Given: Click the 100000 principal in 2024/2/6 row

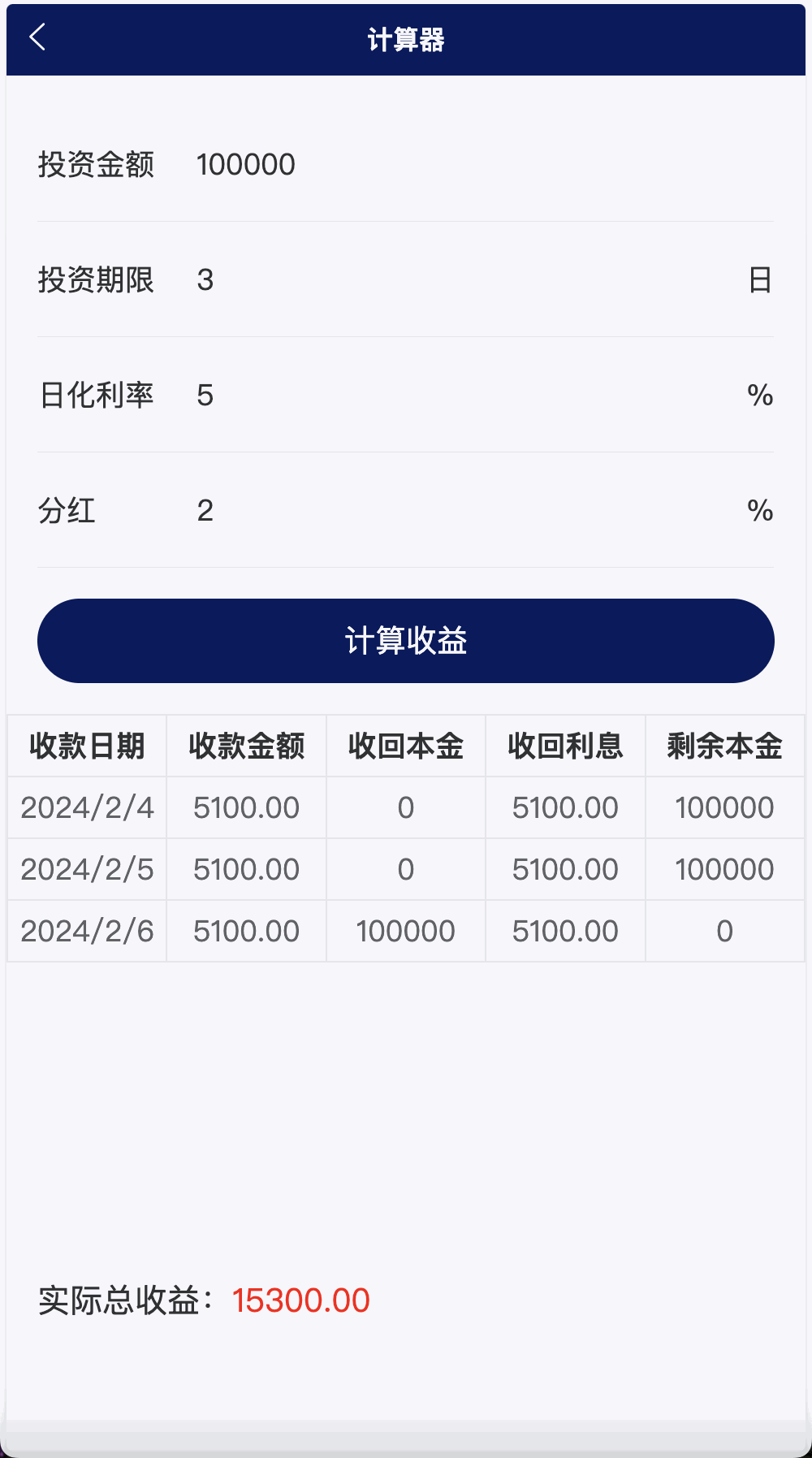Looking at the screenshot, I should coord(405,931).
